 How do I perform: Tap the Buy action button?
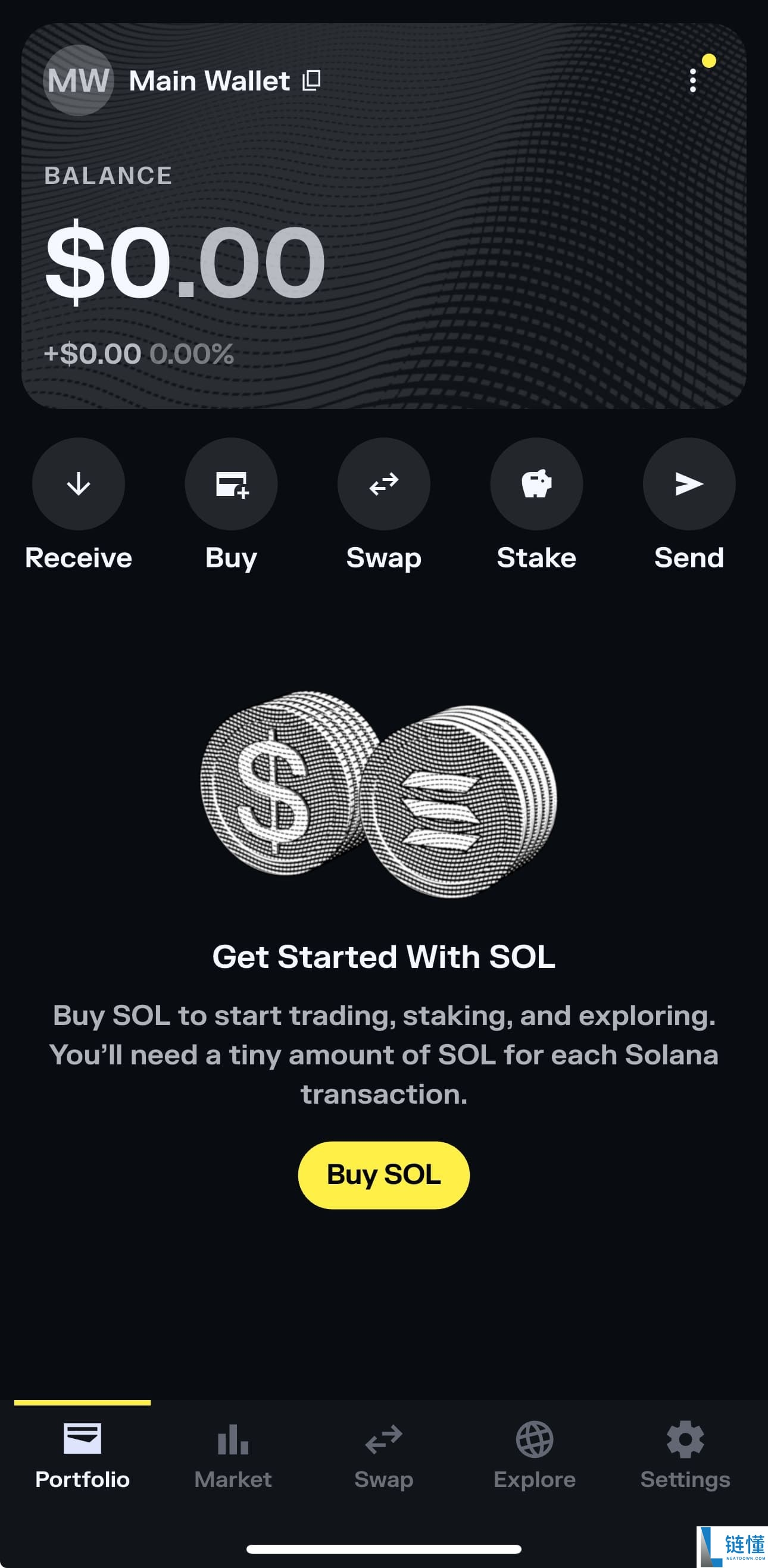tap(231, 485)
